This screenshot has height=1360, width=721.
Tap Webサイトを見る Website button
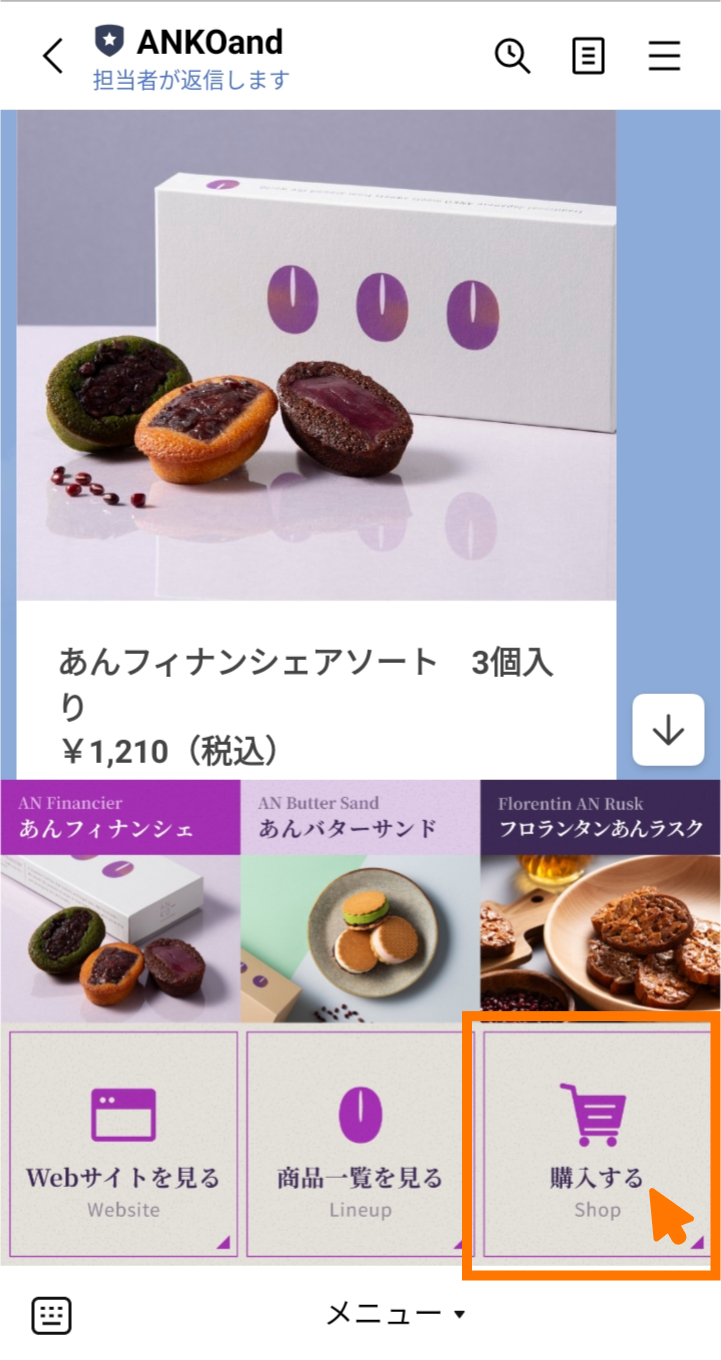(x=123, y=1143)
